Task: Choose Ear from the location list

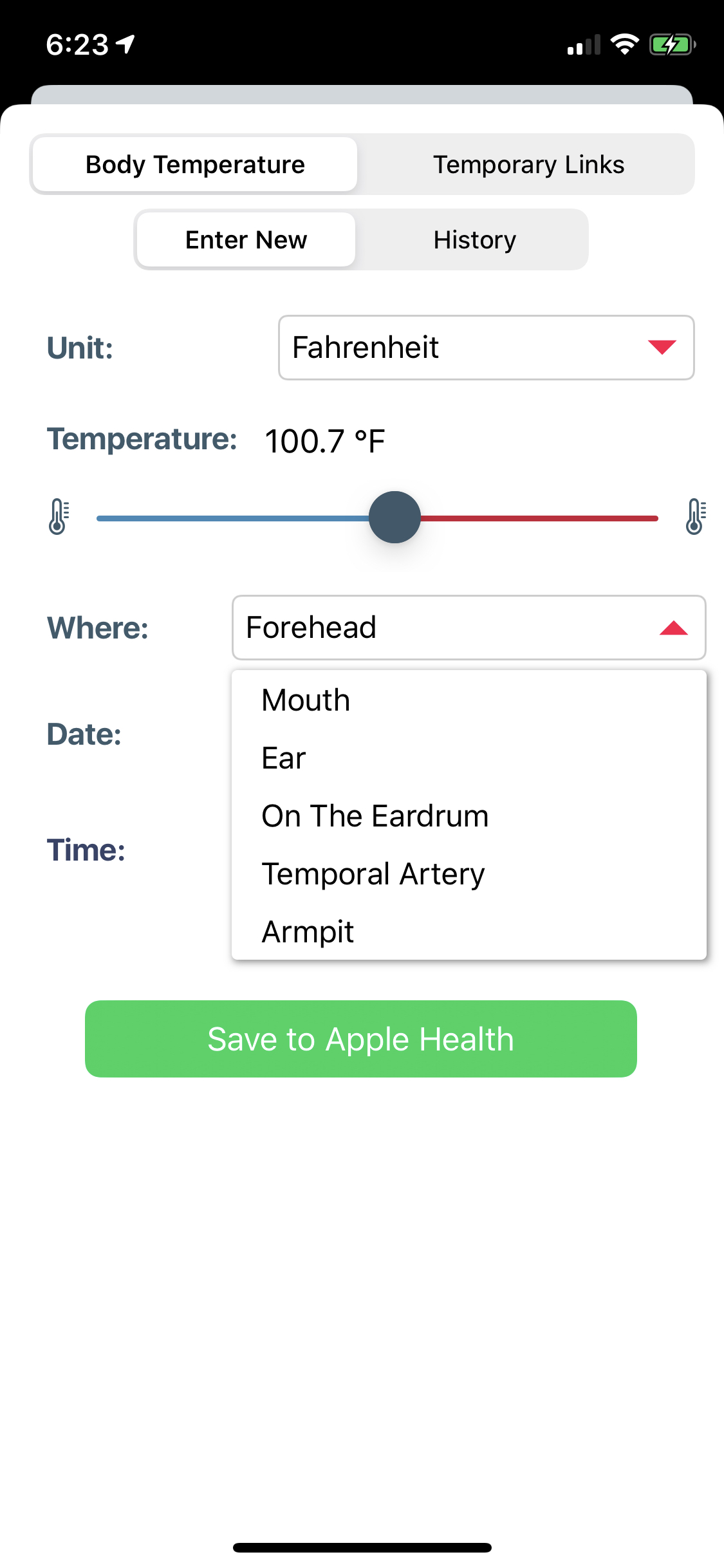Action: click(469, 758)
